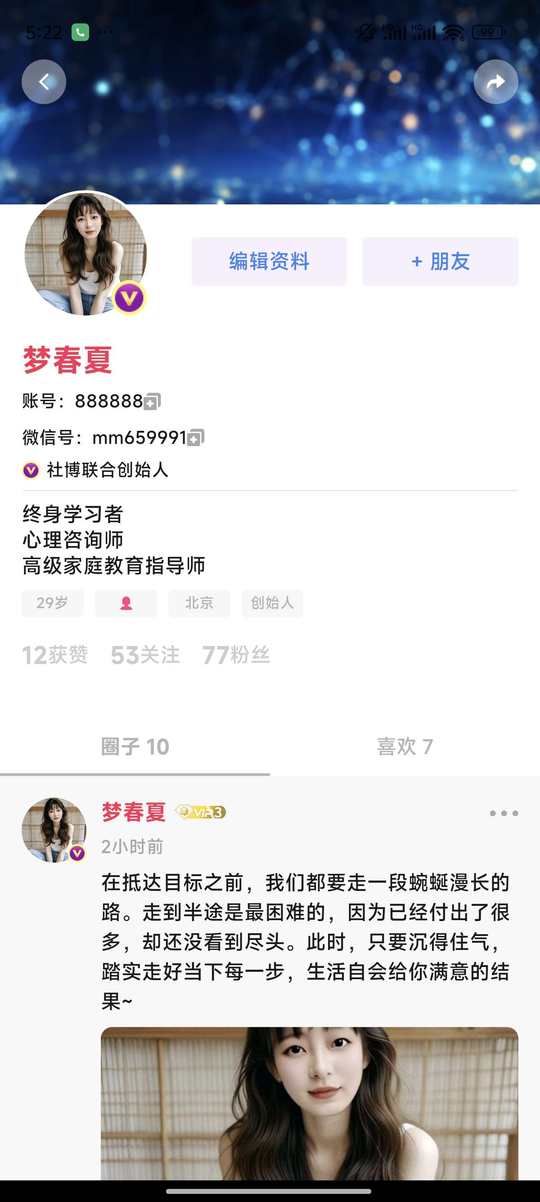Open the post's three-dot overflow menu

tap(504, 813)
